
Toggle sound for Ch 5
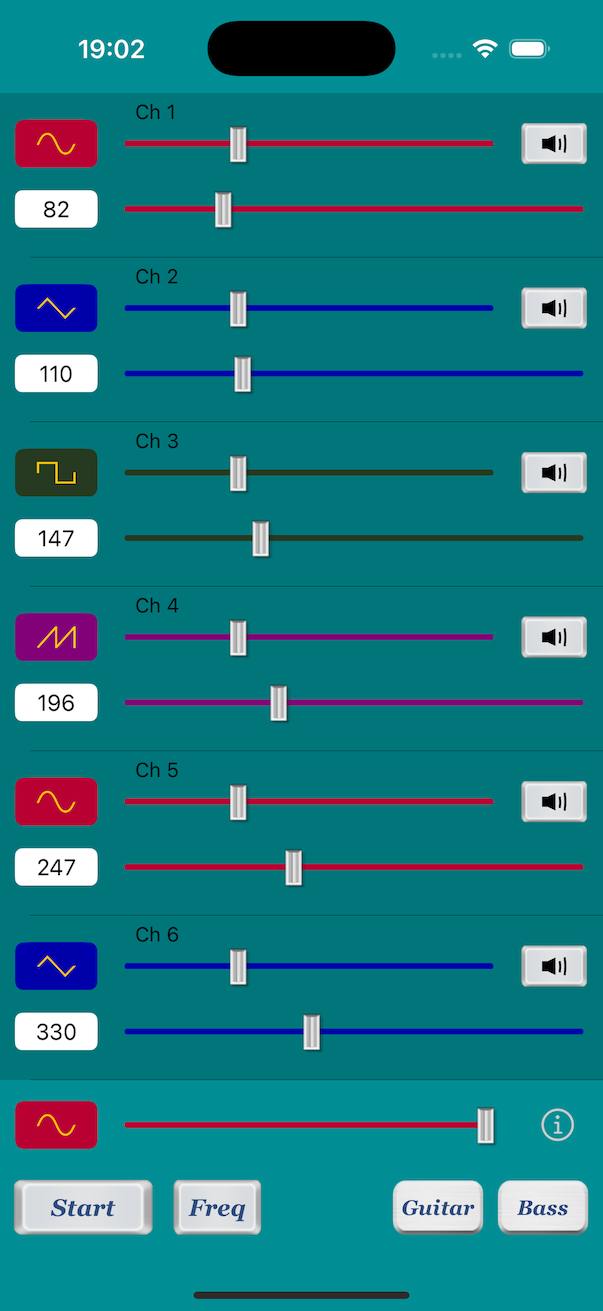(x=554, y=801)
